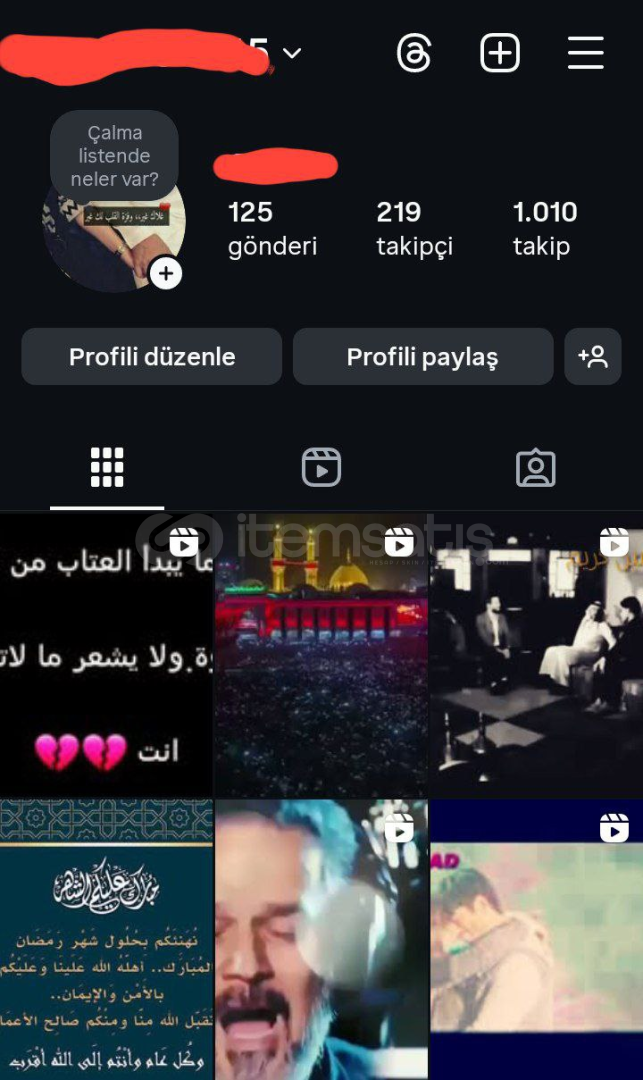Switch to the Reels tab
Image resolution: width=643 pixels, height=1080 pixels.
[x=321, y=467]
